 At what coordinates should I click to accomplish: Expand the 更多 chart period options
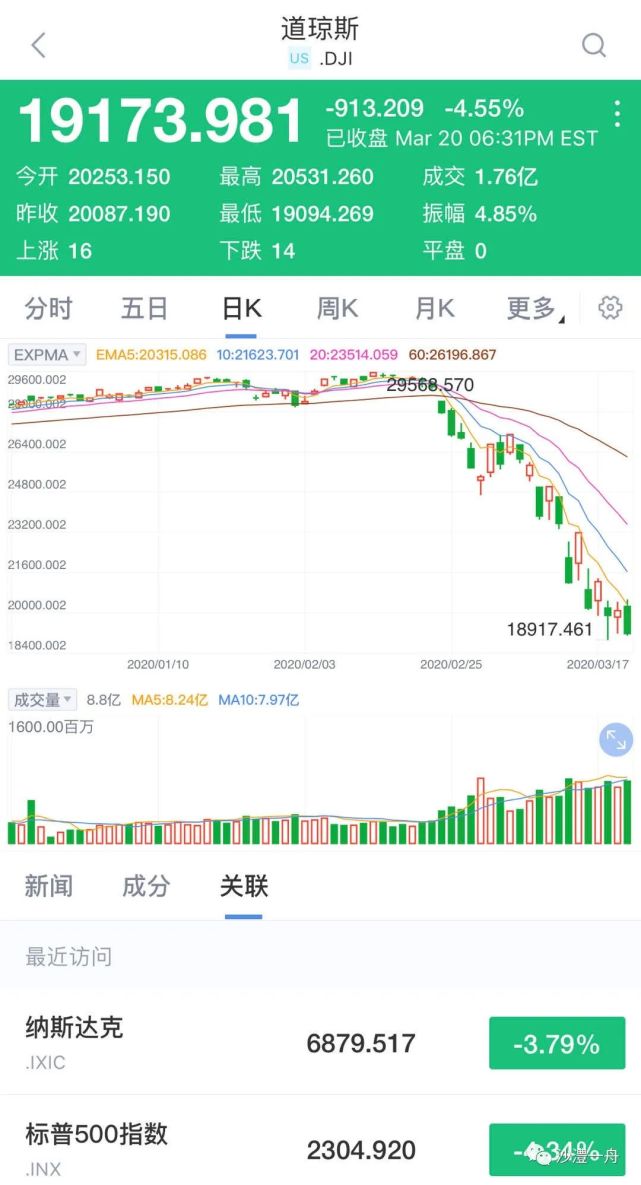click(535, 308)
